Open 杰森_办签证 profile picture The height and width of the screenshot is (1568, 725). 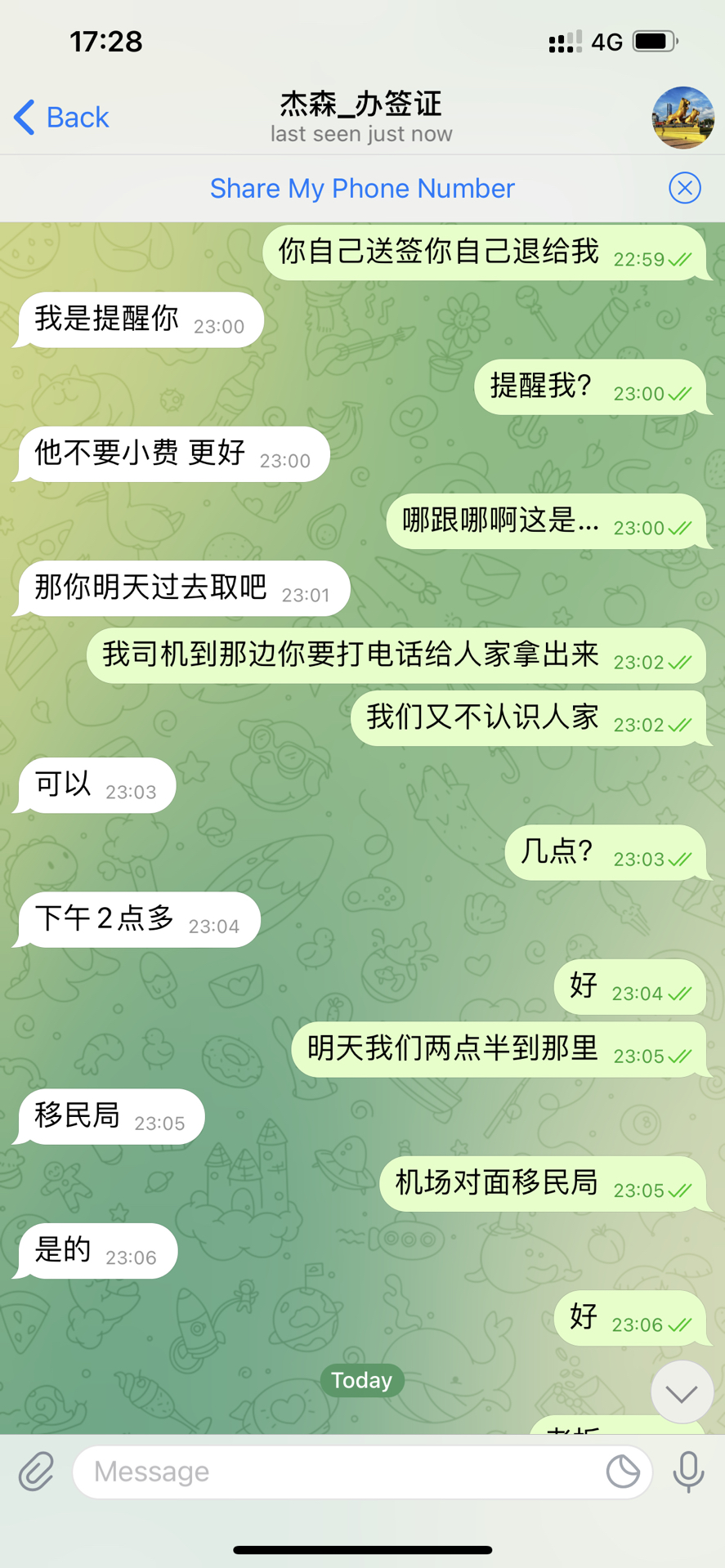pos(682,118)
